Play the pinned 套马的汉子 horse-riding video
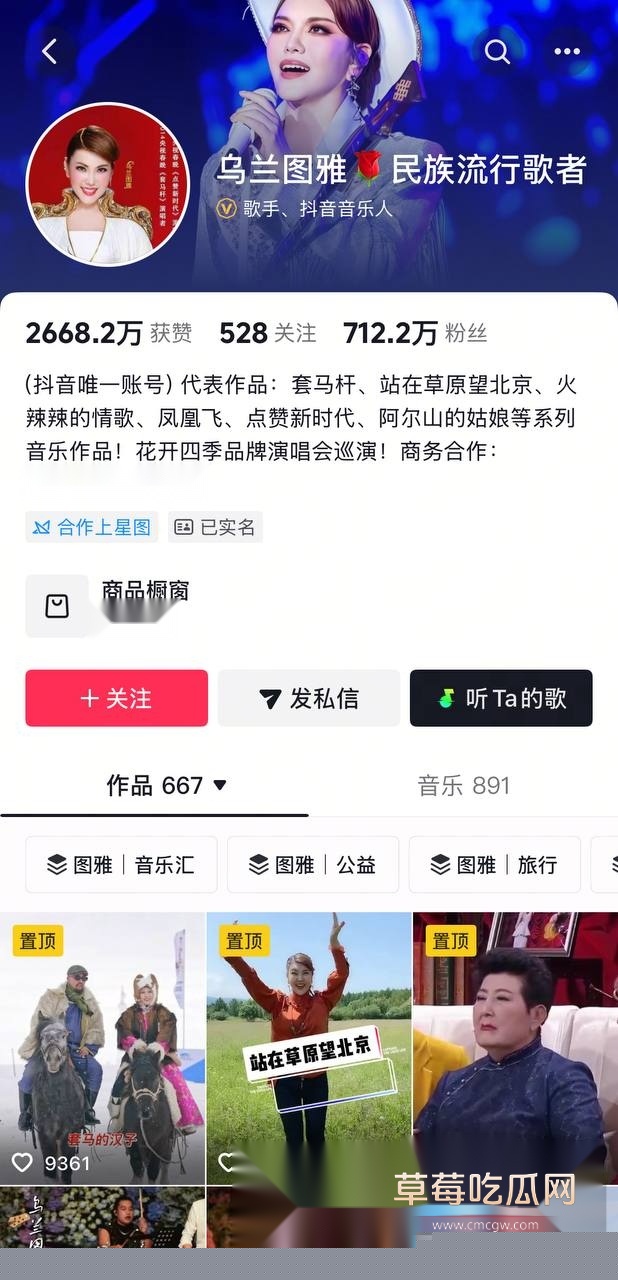This screenshot has height=1280, width=618. [x=102, y=1046]
